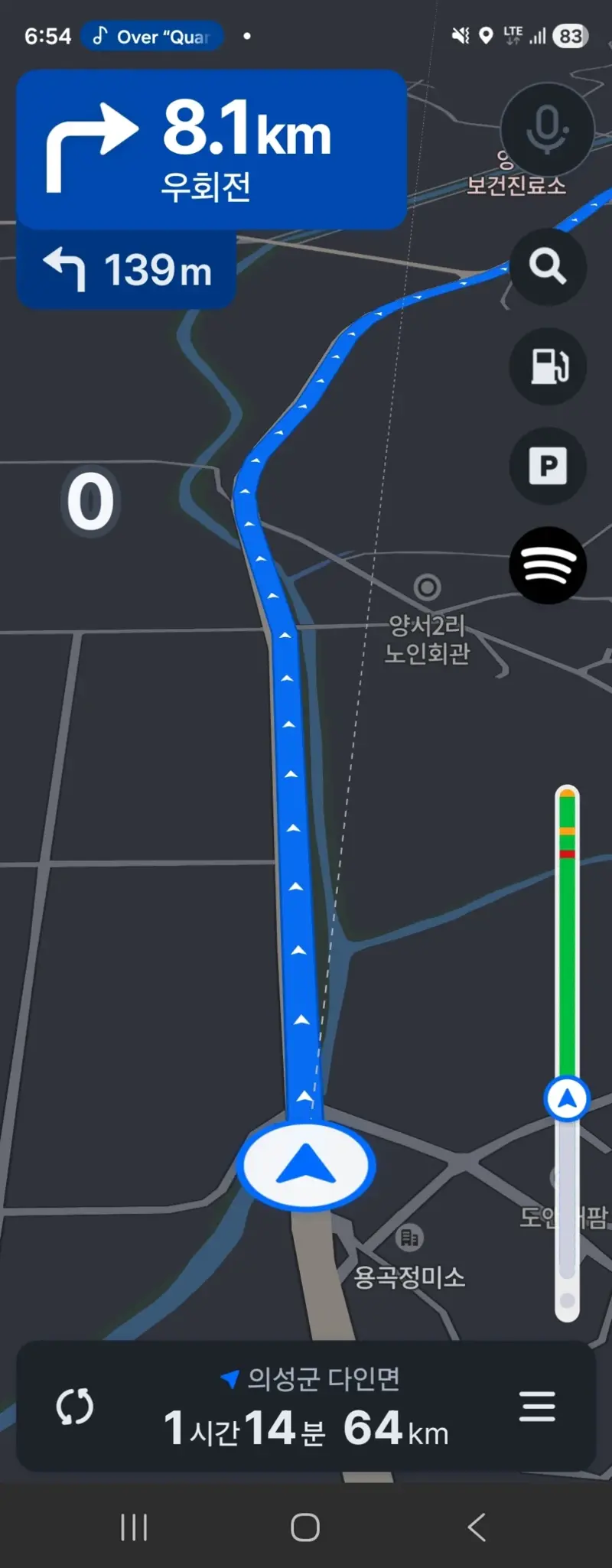612x1568 pixels.
Task: Open the Spotify music control
Action: pos(548,565)
